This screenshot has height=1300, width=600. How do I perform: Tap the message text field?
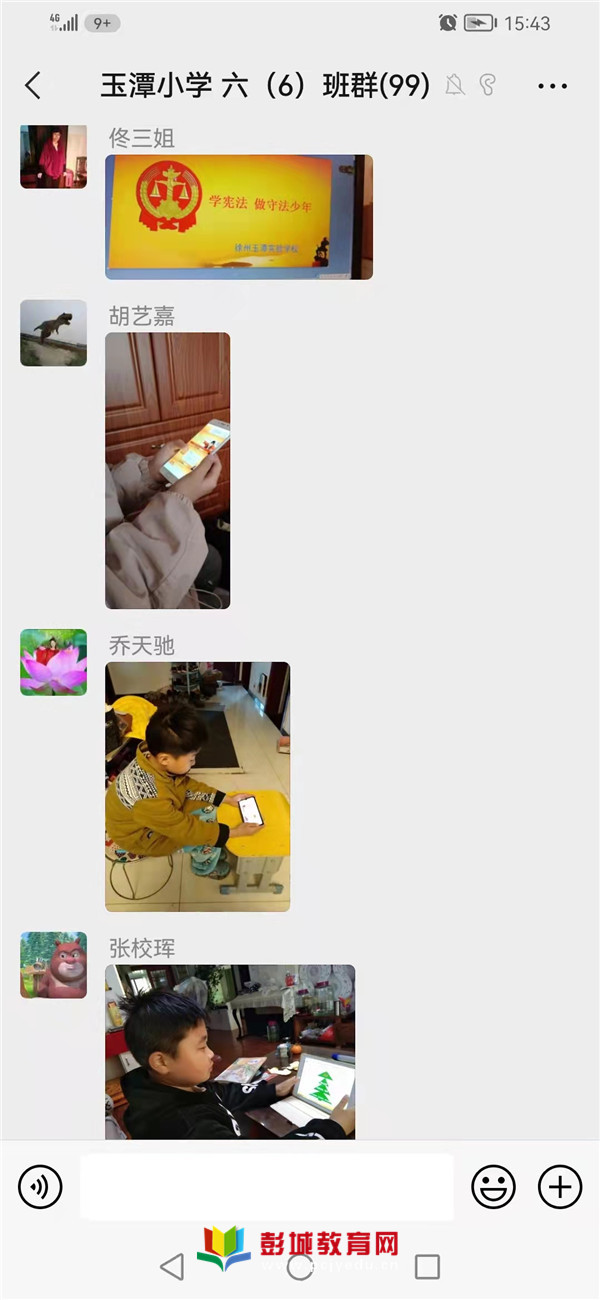(x=266, y=1187)
